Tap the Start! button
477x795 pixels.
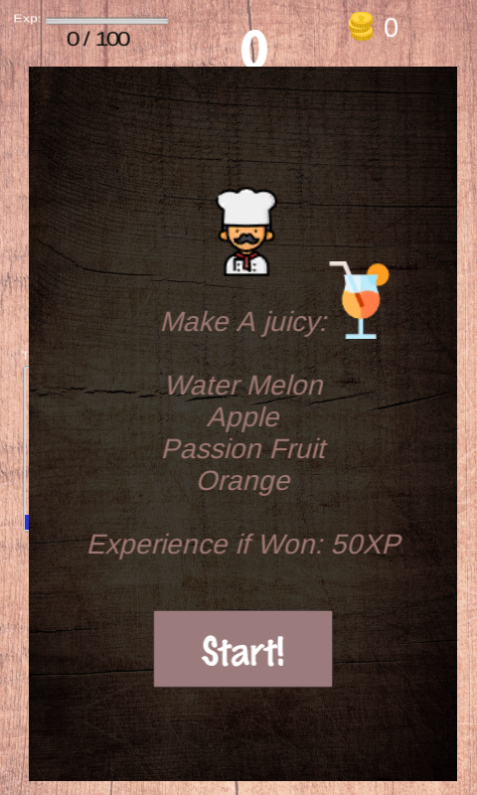pos(243,648)
